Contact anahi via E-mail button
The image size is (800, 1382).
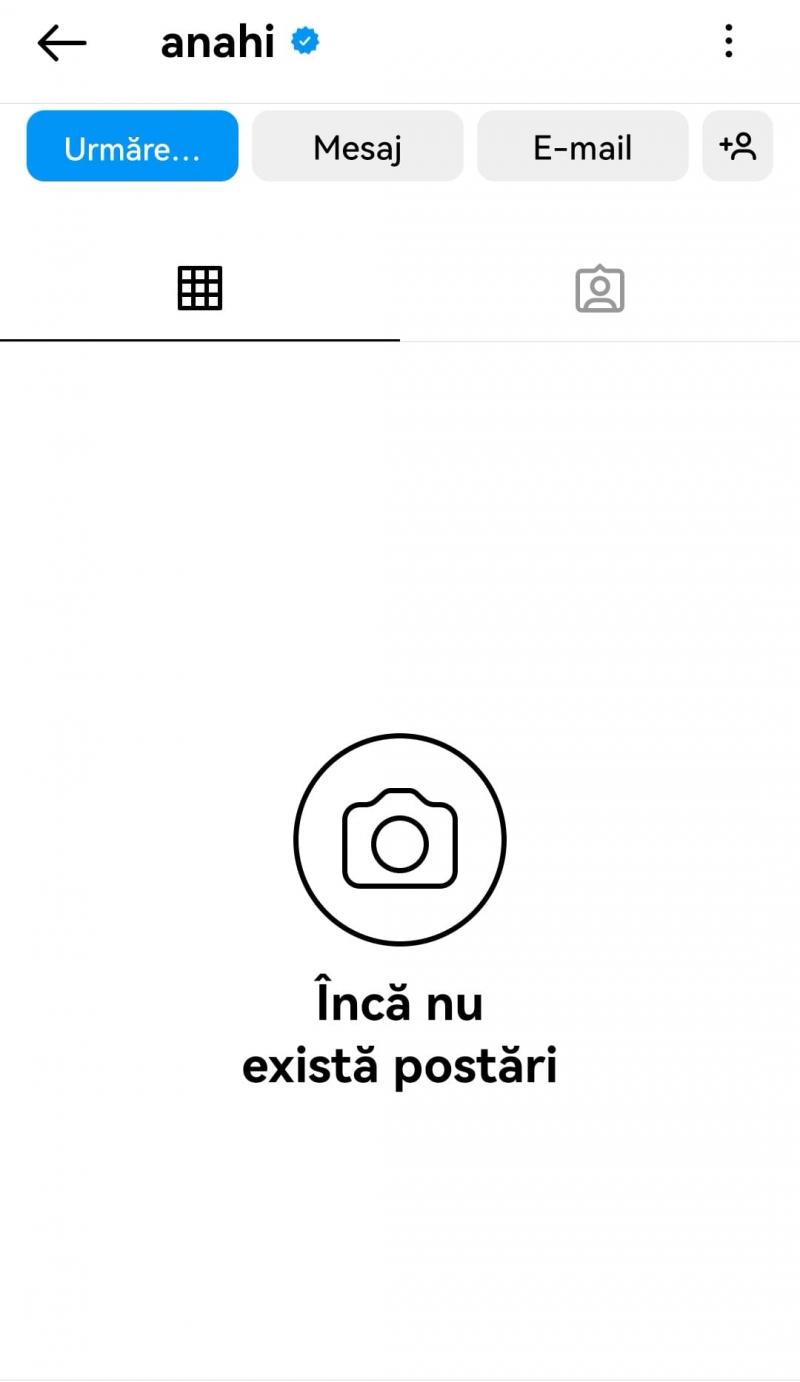tap(582, 147)
